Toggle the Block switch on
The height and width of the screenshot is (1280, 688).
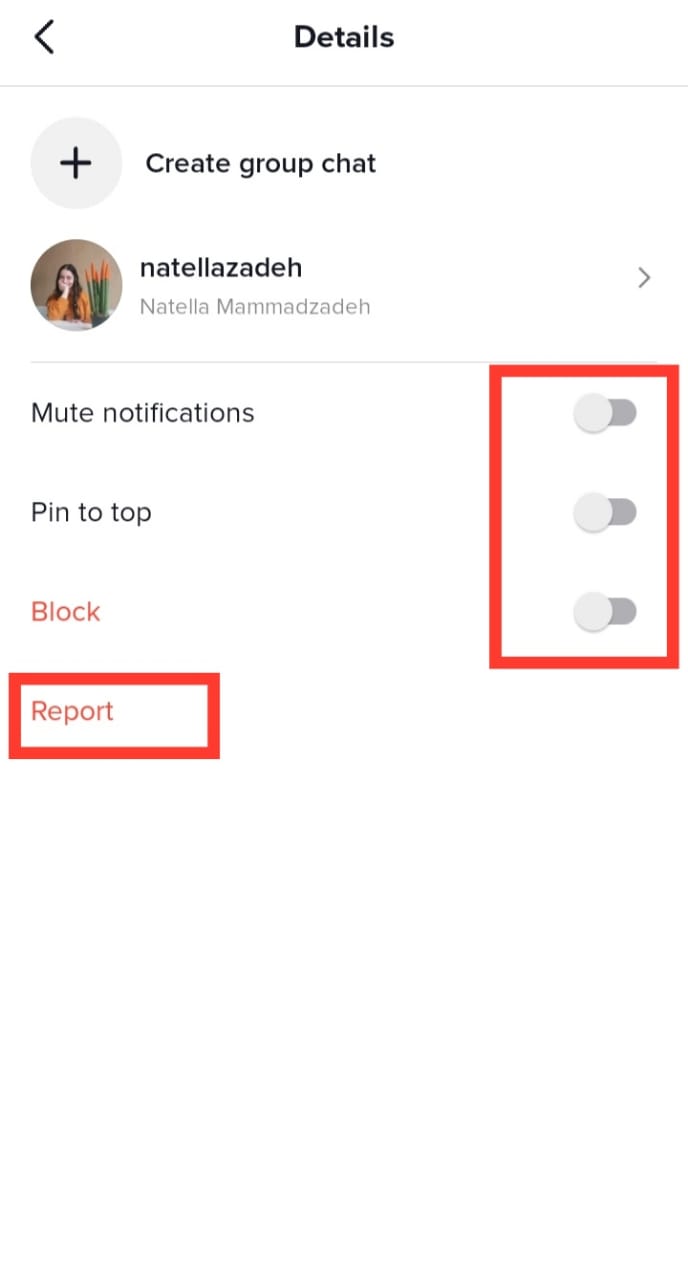605,612
